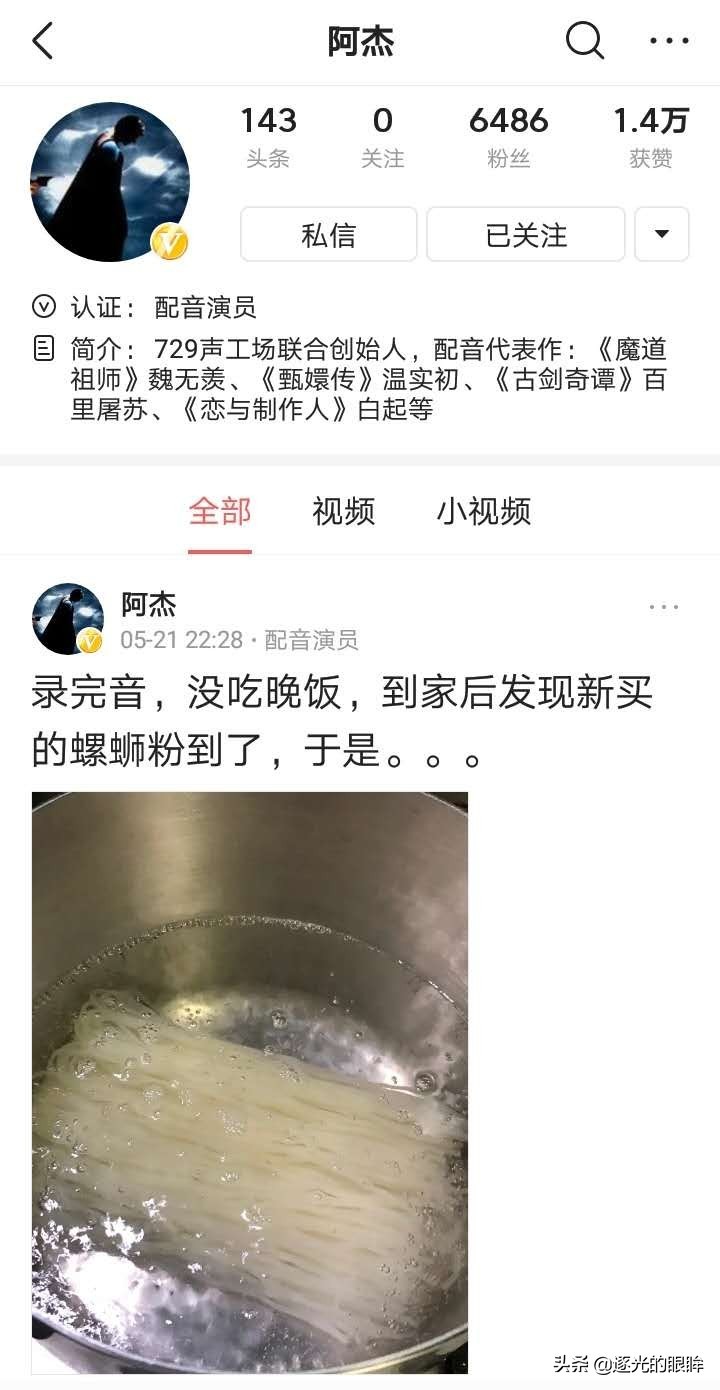Go back using the top-left arrow
Screen dimensions: 720x1390
point(42,42)
